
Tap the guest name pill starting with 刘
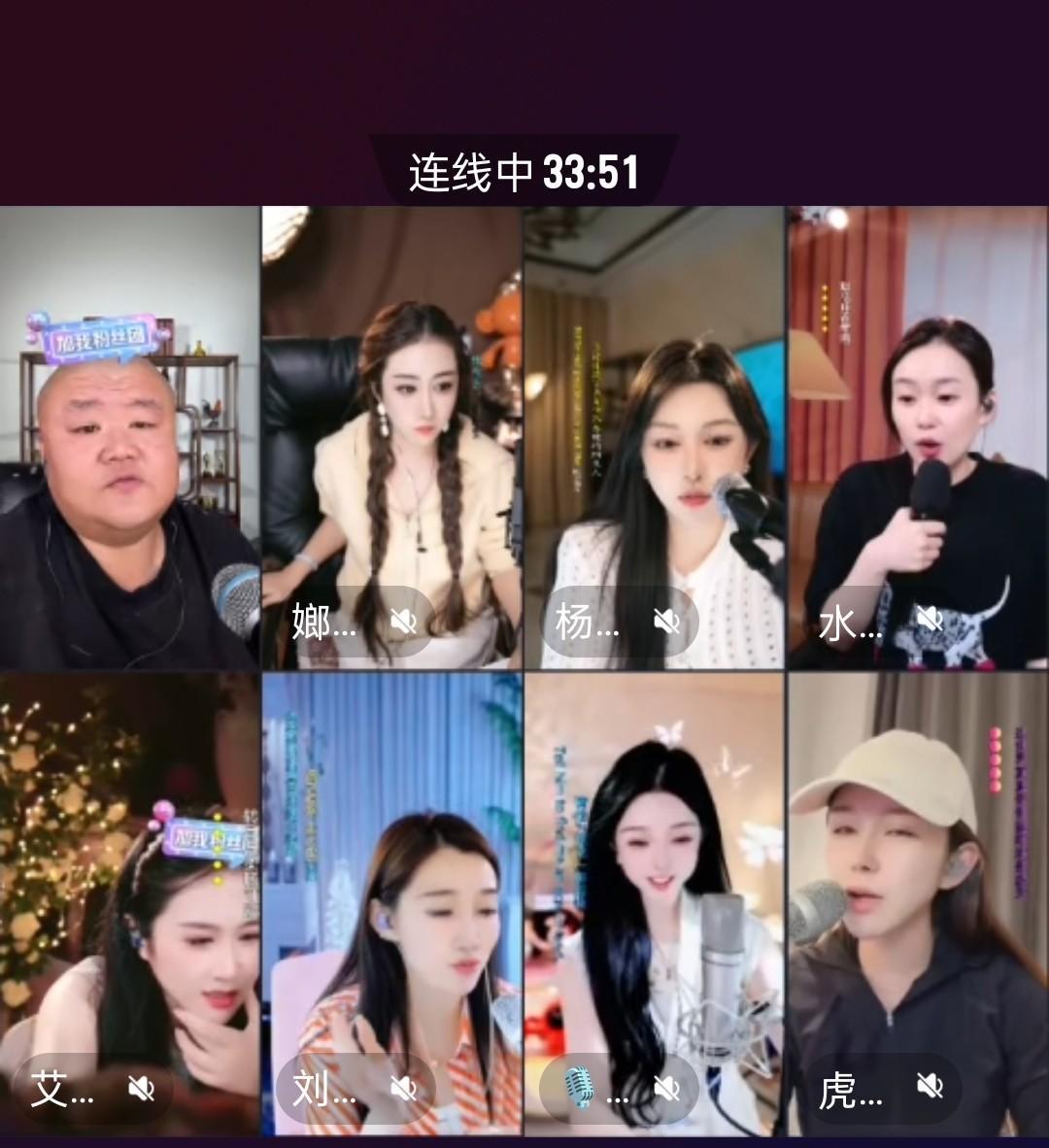[355, 1089]
